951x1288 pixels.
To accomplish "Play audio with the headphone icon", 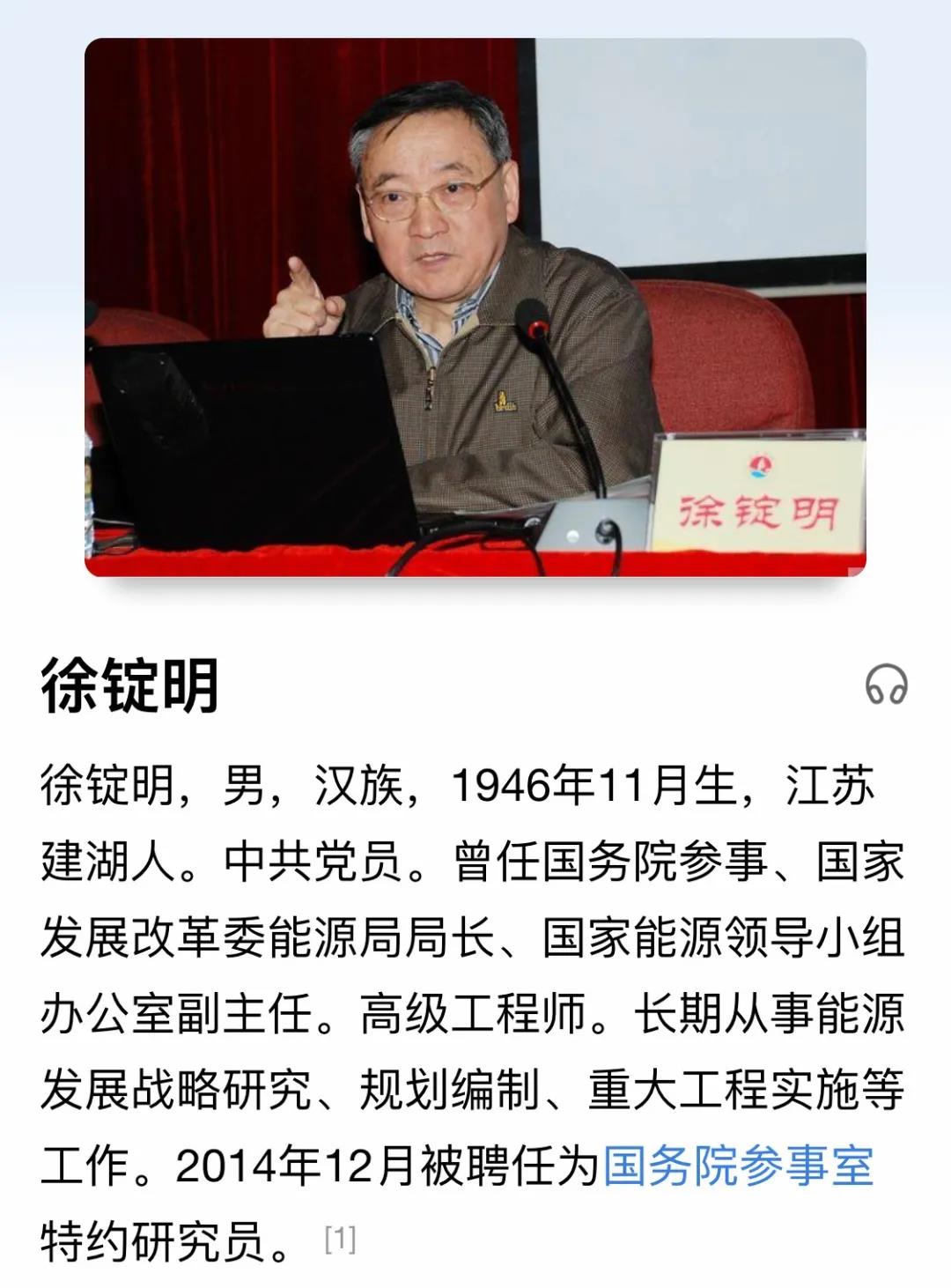I will click(886, 685).
